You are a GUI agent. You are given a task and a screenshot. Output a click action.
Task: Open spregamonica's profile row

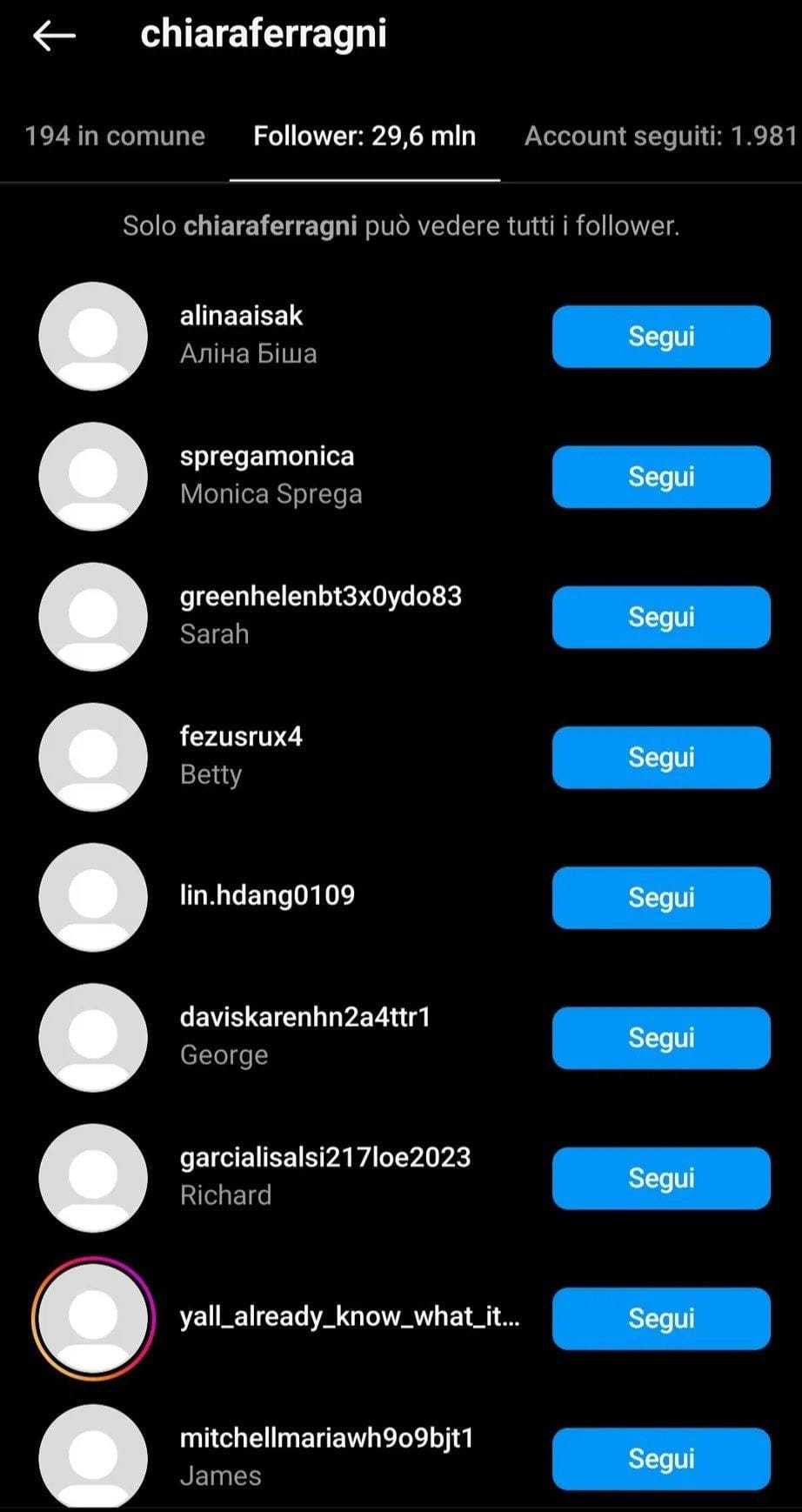coord(270,475)
